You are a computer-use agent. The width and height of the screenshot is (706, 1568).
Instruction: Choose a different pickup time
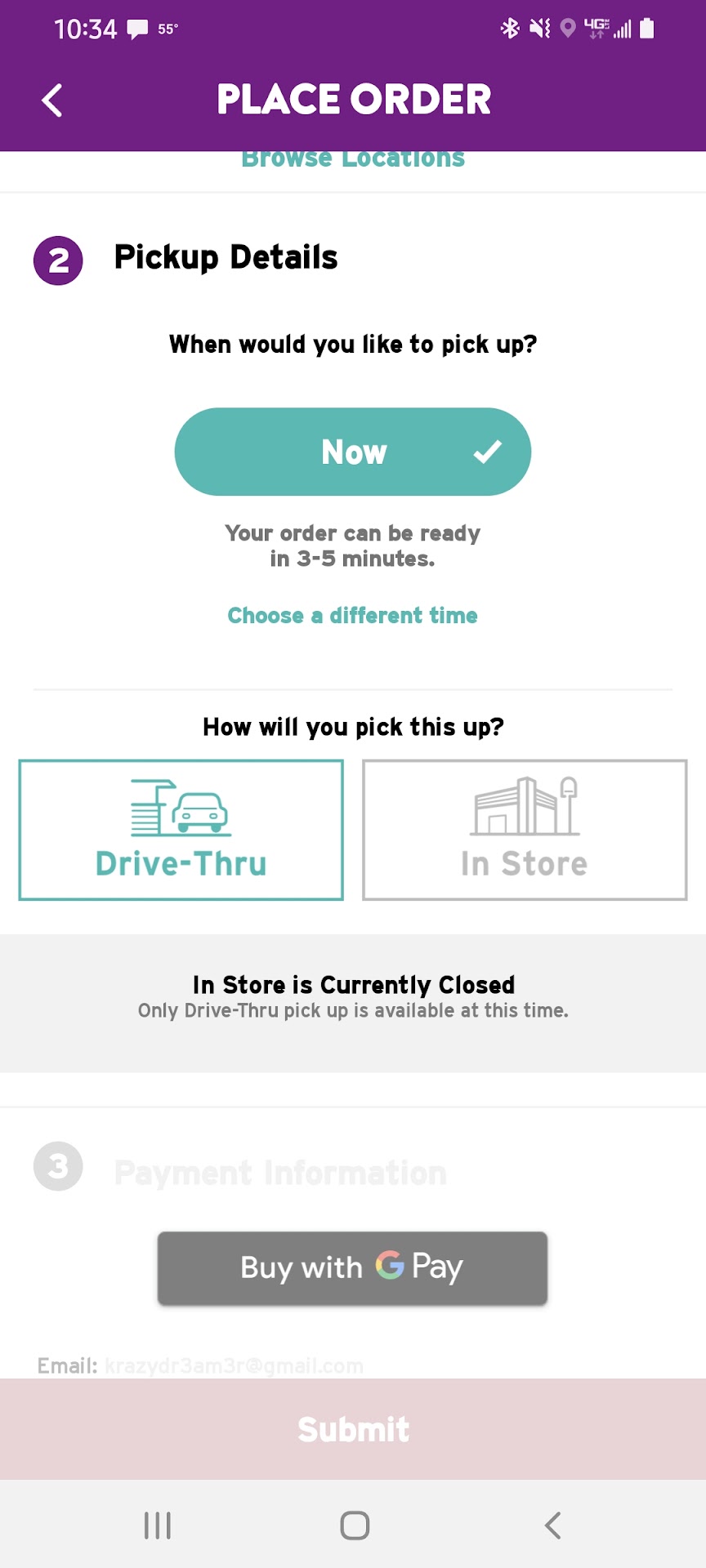353,616
